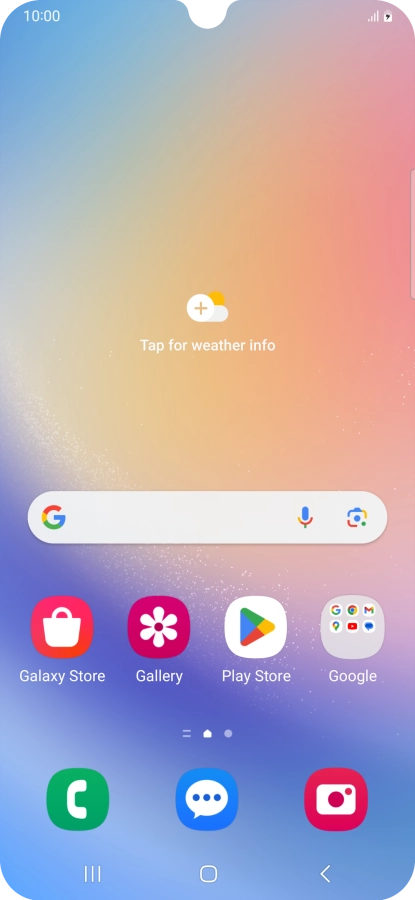Tap the navigation bar back button
415x900 pixels.
click(325, 874)
